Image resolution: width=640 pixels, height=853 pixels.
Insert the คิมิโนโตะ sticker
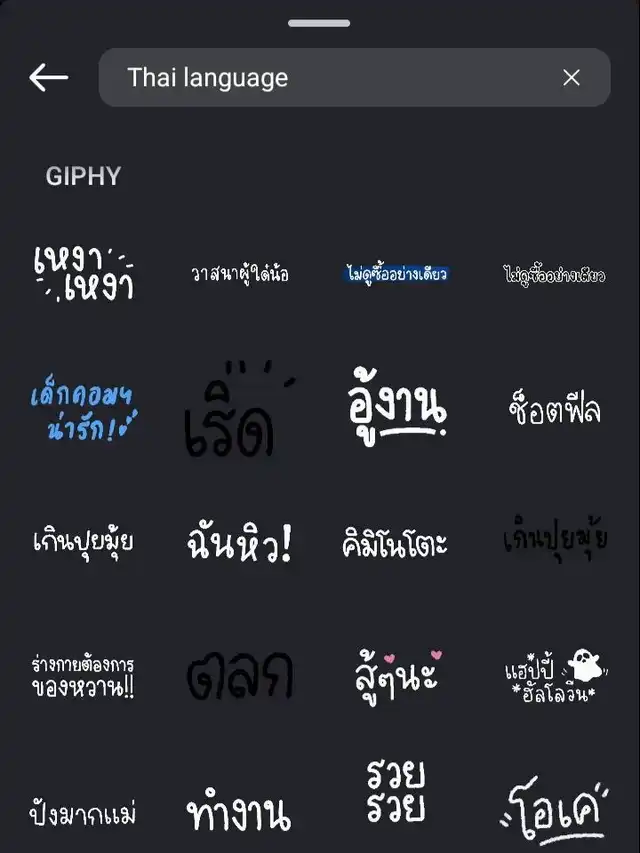tap(394, 544)
